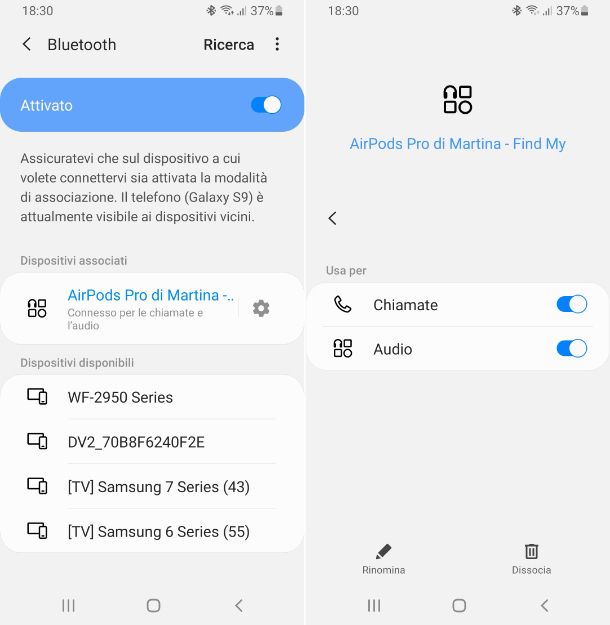610x625 pixels.
Task: Turn off the Attivato Bluetooth switch
Action: coord(265,105)
